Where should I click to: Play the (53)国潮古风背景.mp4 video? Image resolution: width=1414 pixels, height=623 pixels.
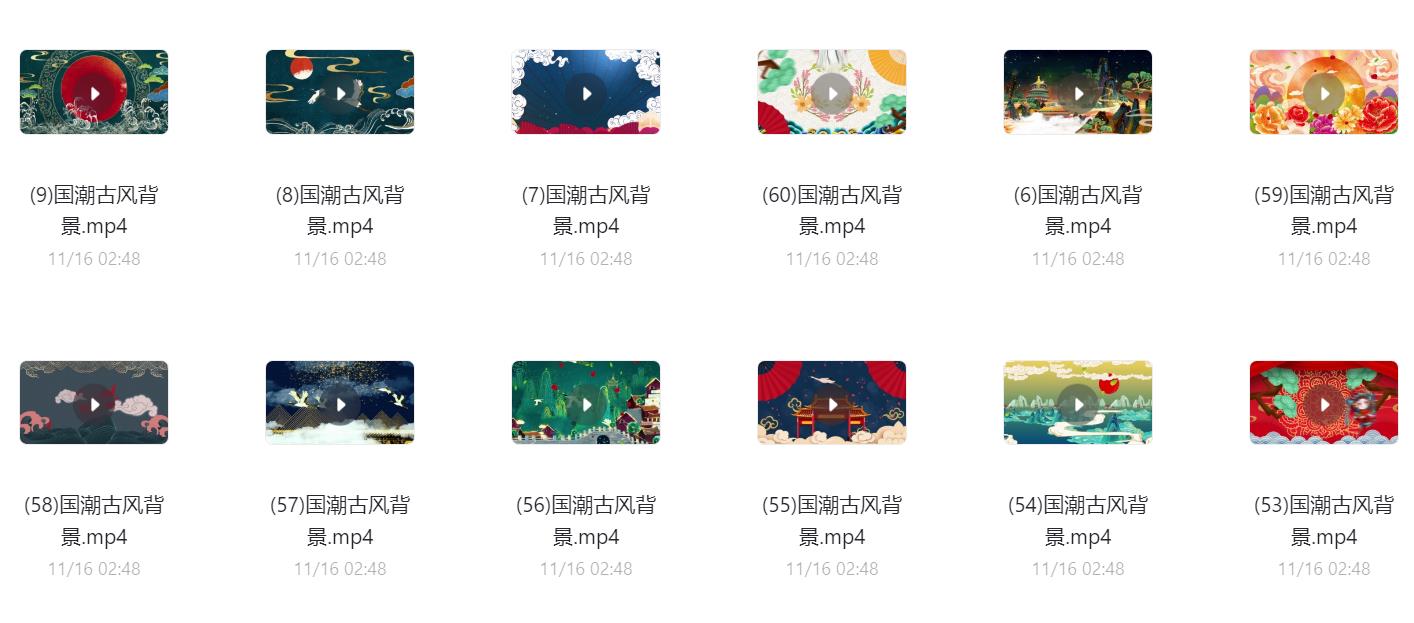(1324, 404)
